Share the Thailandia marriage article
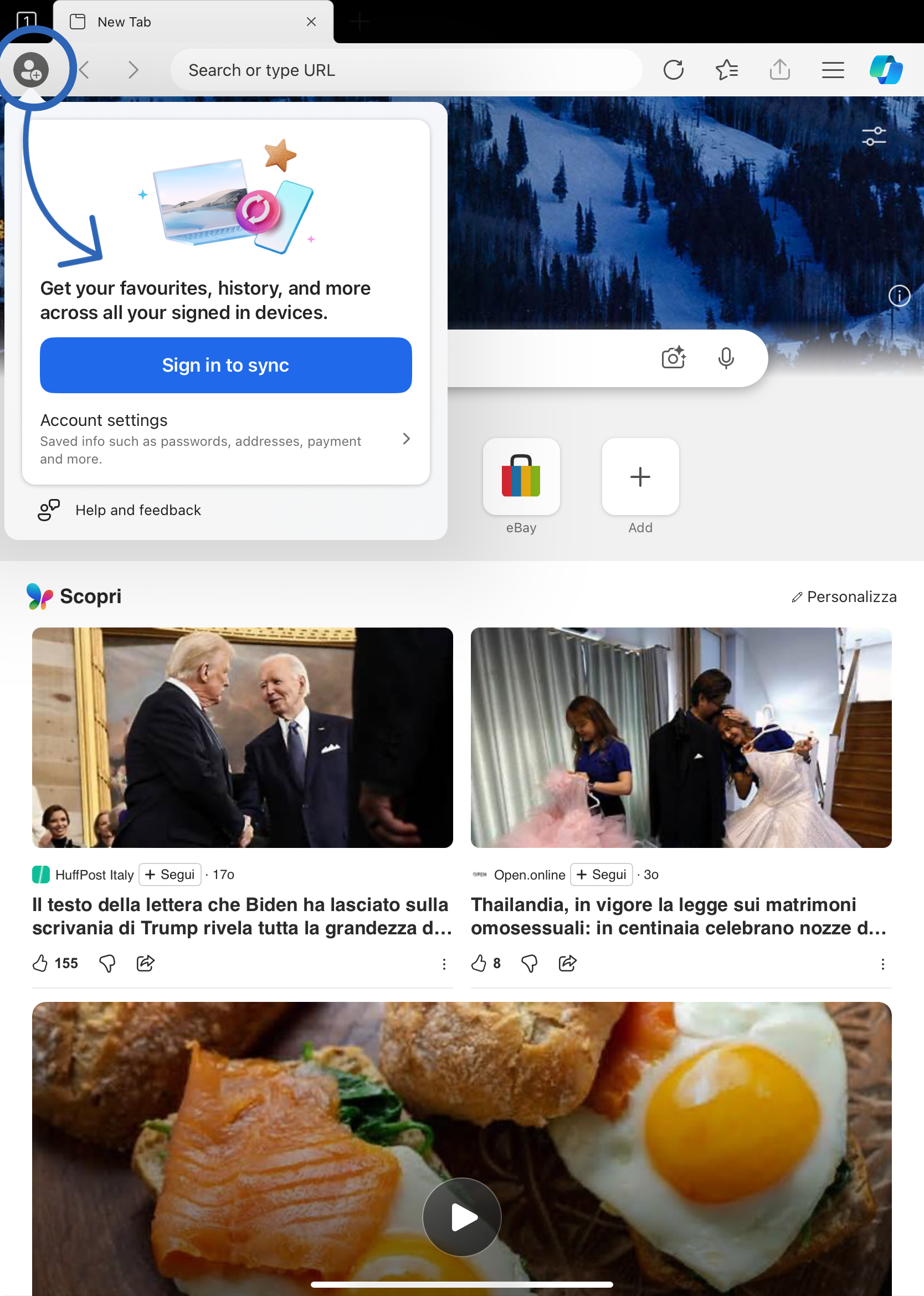The image size is (924, 1296). pos(567,963)
